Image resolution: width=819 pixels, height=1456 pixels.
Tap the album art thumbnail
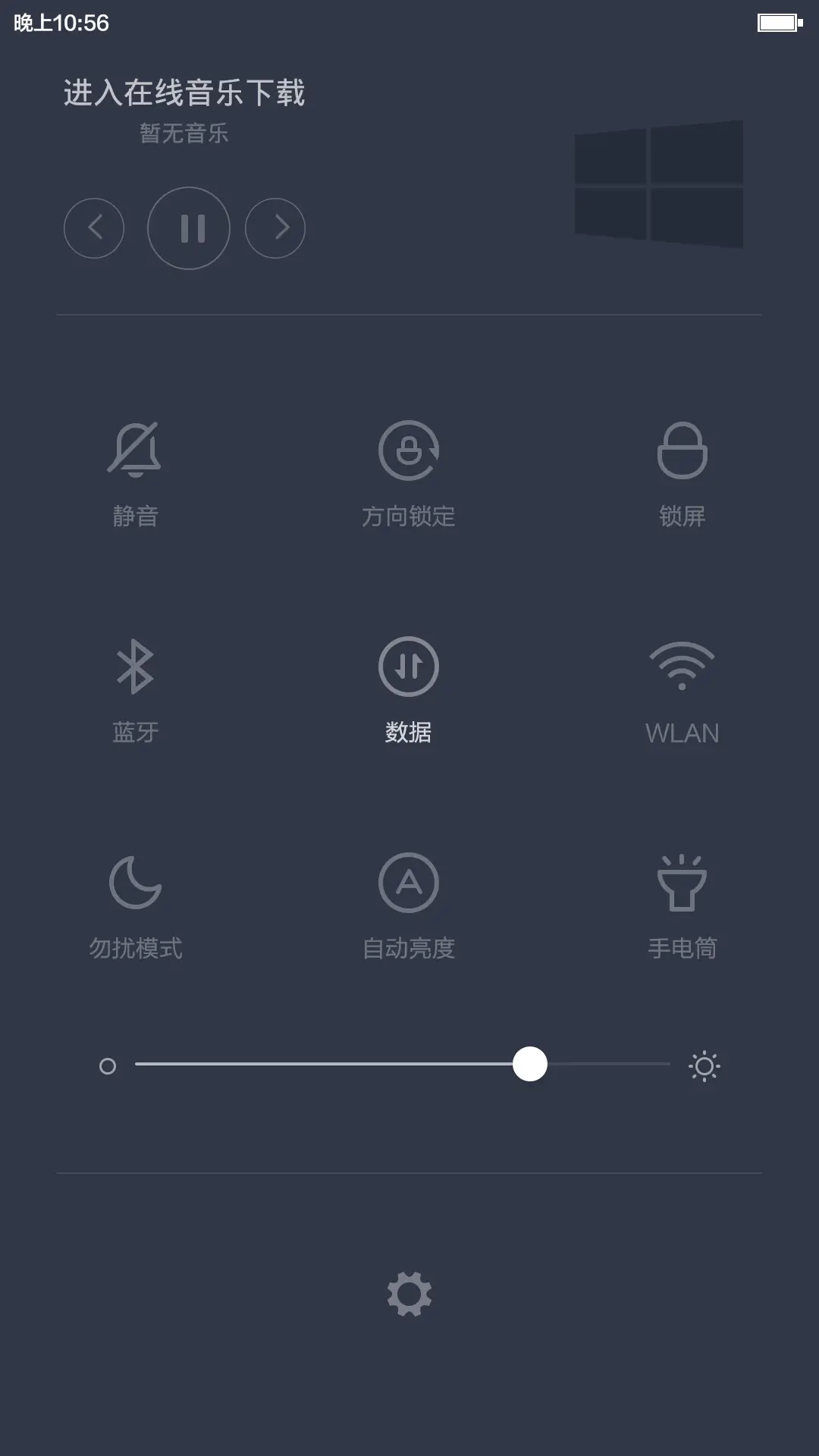pos(657,184)
